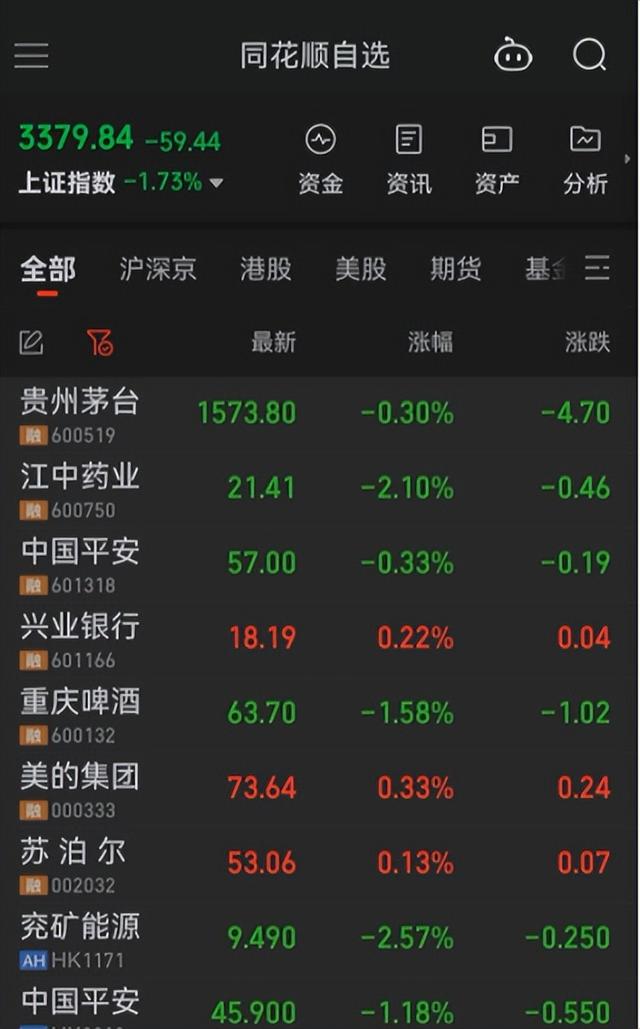The height and width of the screenshot is (1029, 640).
Task: Switch to the 沪深京 tab
Action: [x=158, y=269]
